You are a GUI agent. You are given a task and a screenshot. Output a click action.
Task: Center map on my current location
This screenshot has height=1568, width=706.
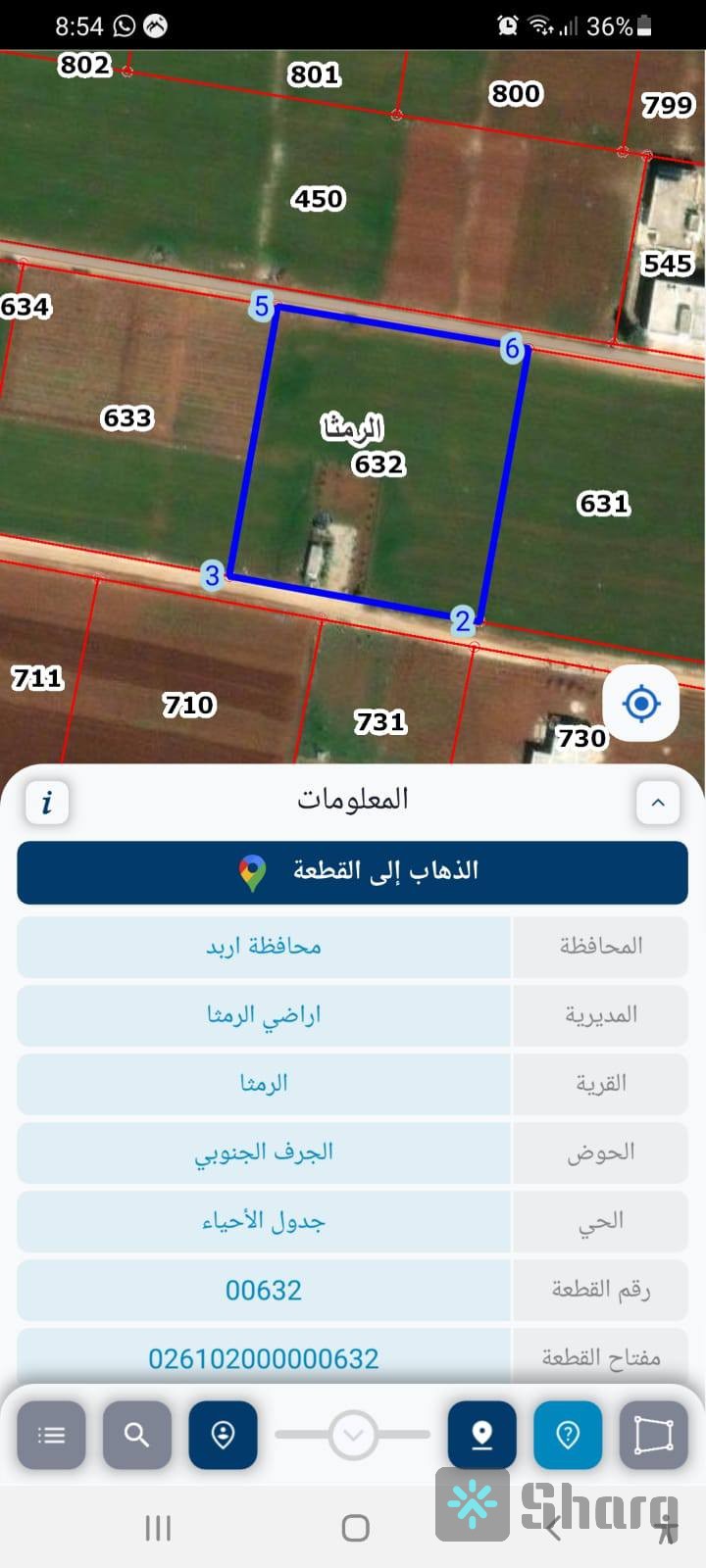(641, 704)
